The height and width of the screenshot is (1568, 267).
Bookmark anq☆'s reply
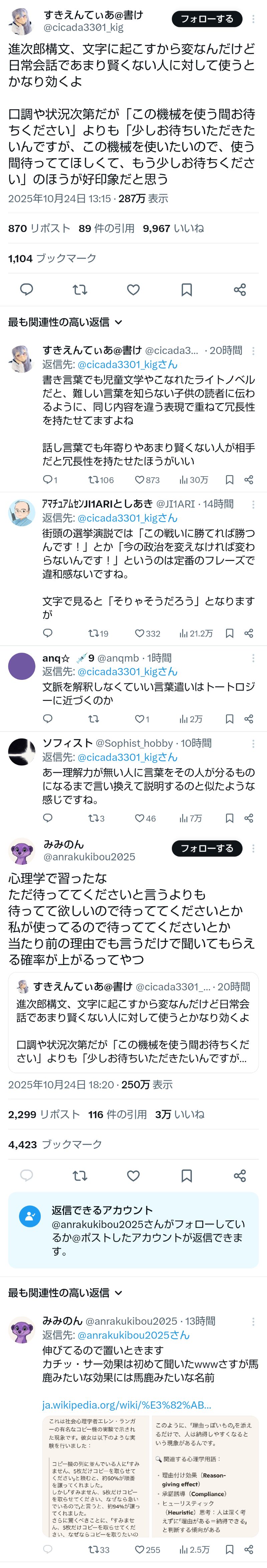pyautogui.click(x=229, y=719)
